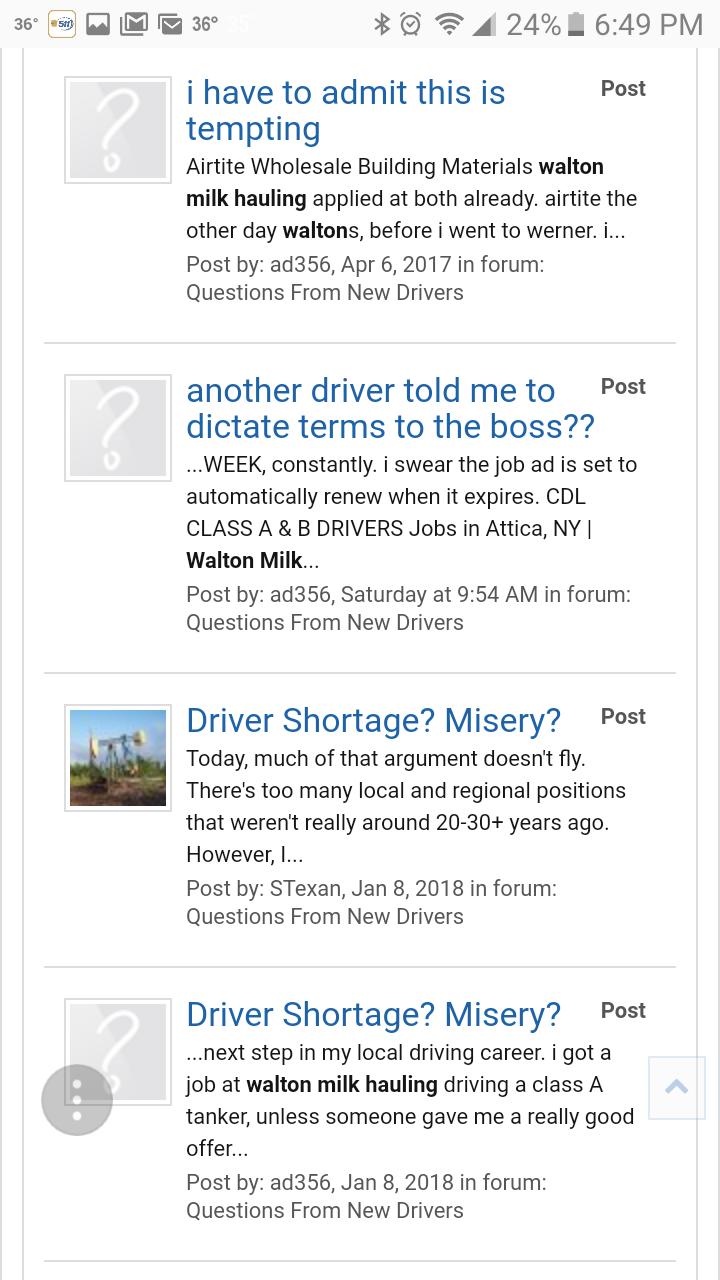This screenshot has height=1280, width=720.
Task: Open the post "i have to admit this is tempting"
Action: [346, 111]
